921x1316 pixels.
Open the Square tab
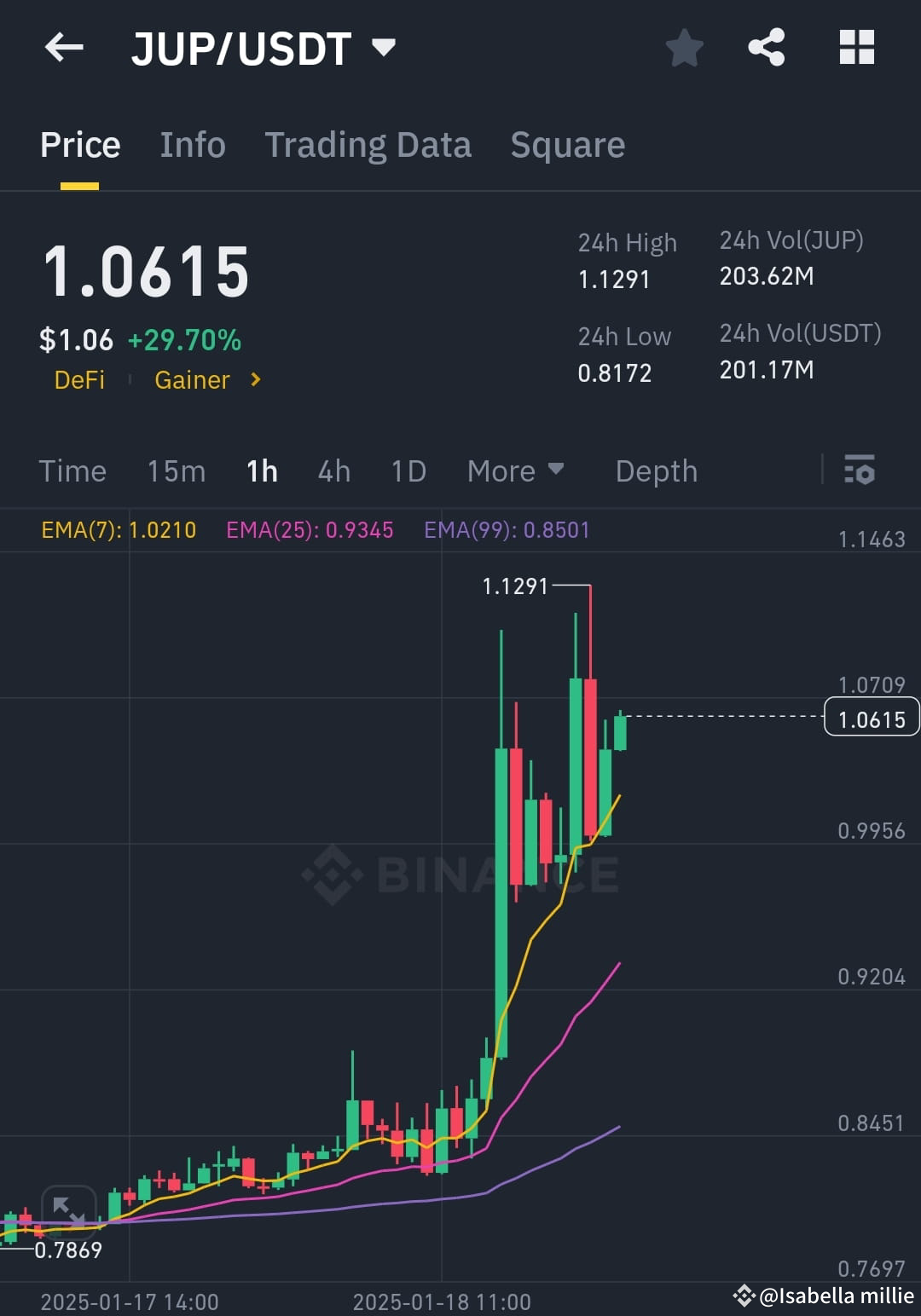(x=567, y=145)
